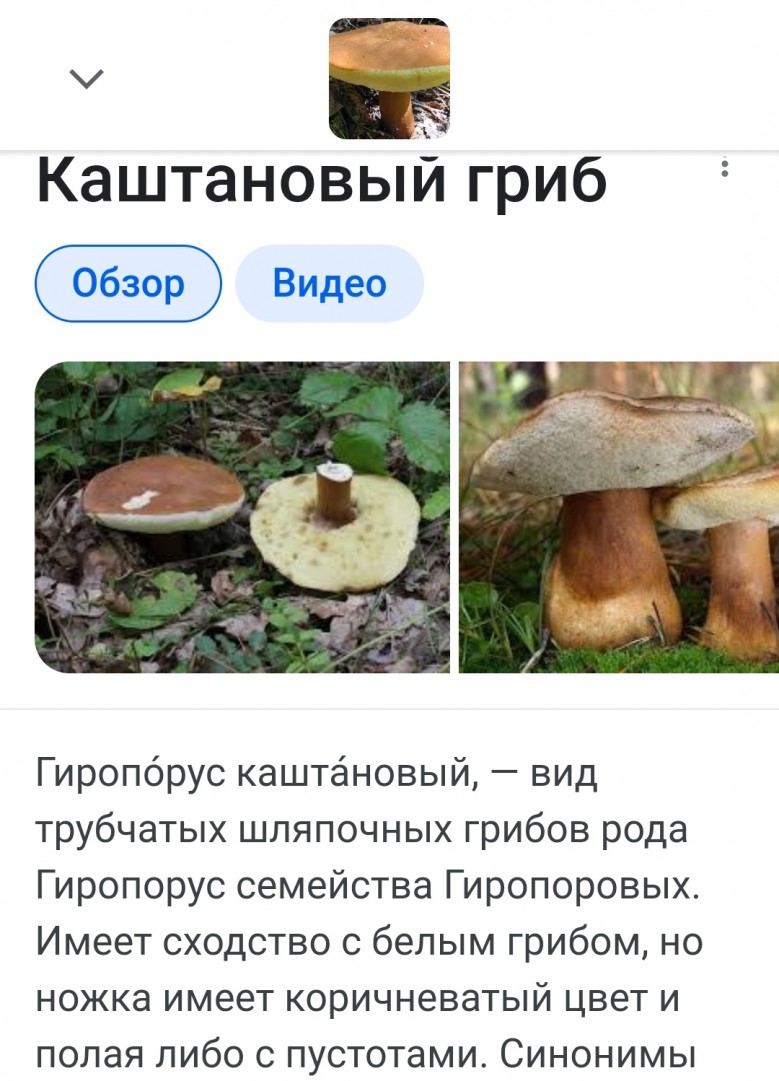Image resolution: width=779 pixels, height=1081 pixels.
Task: Select the Обзор chip
Action: coord(128,284)
